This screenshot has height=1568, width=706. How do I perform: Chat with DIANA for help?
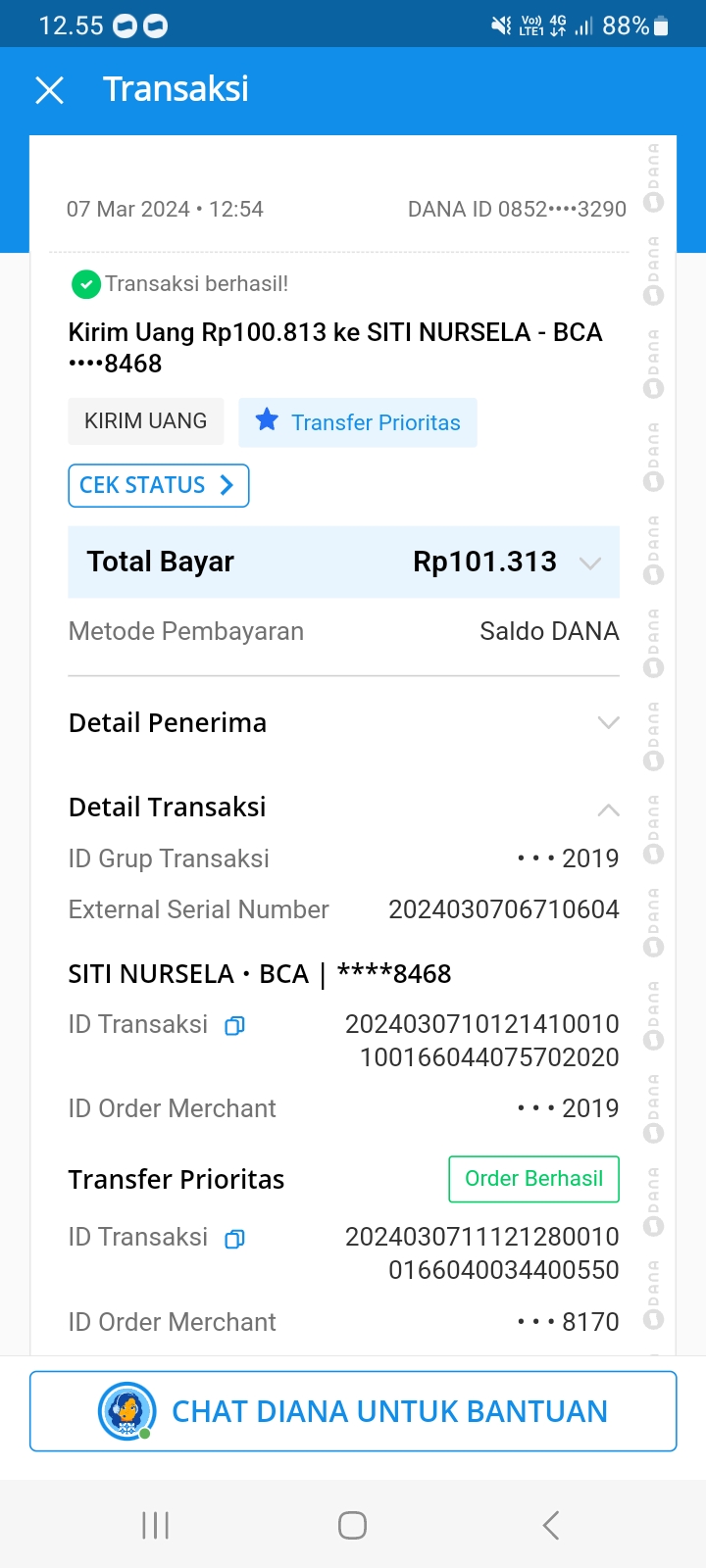[x=353, y=1411]
